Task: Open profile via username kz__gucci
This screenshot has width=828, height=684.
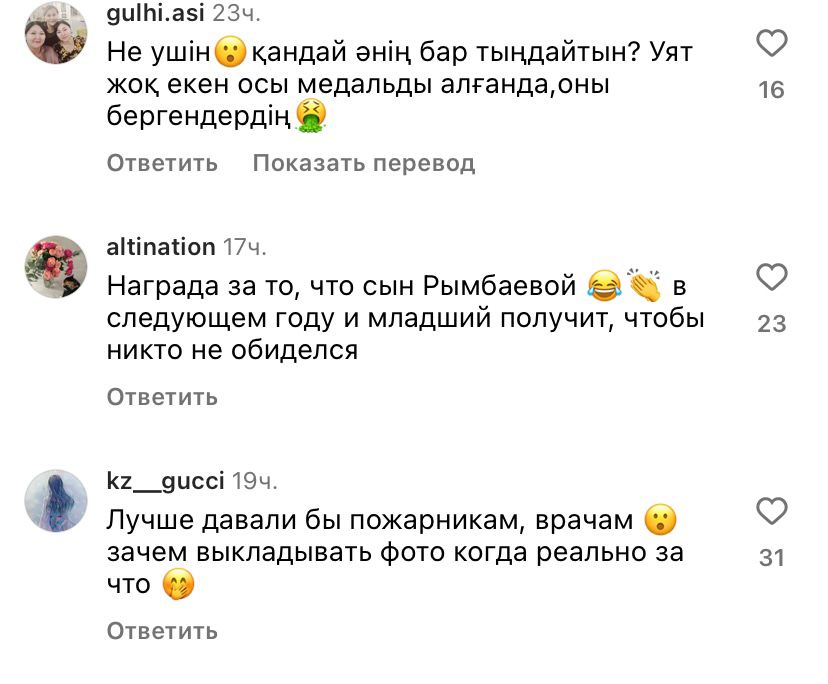Action: (165, 481)
